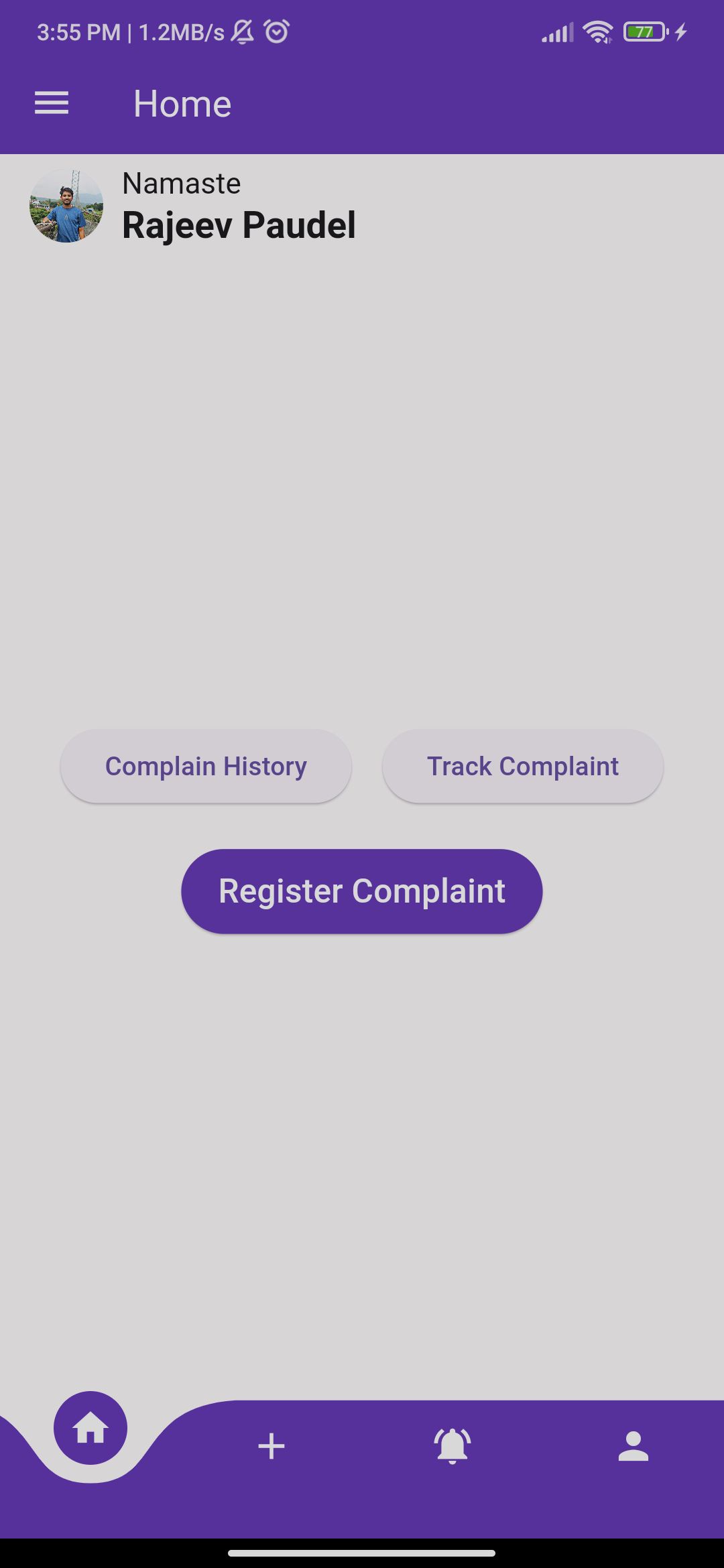Tap the Register Complaint button
Image resolution: width=724 pixels, height=1568 pixels.
pos(361,891)
